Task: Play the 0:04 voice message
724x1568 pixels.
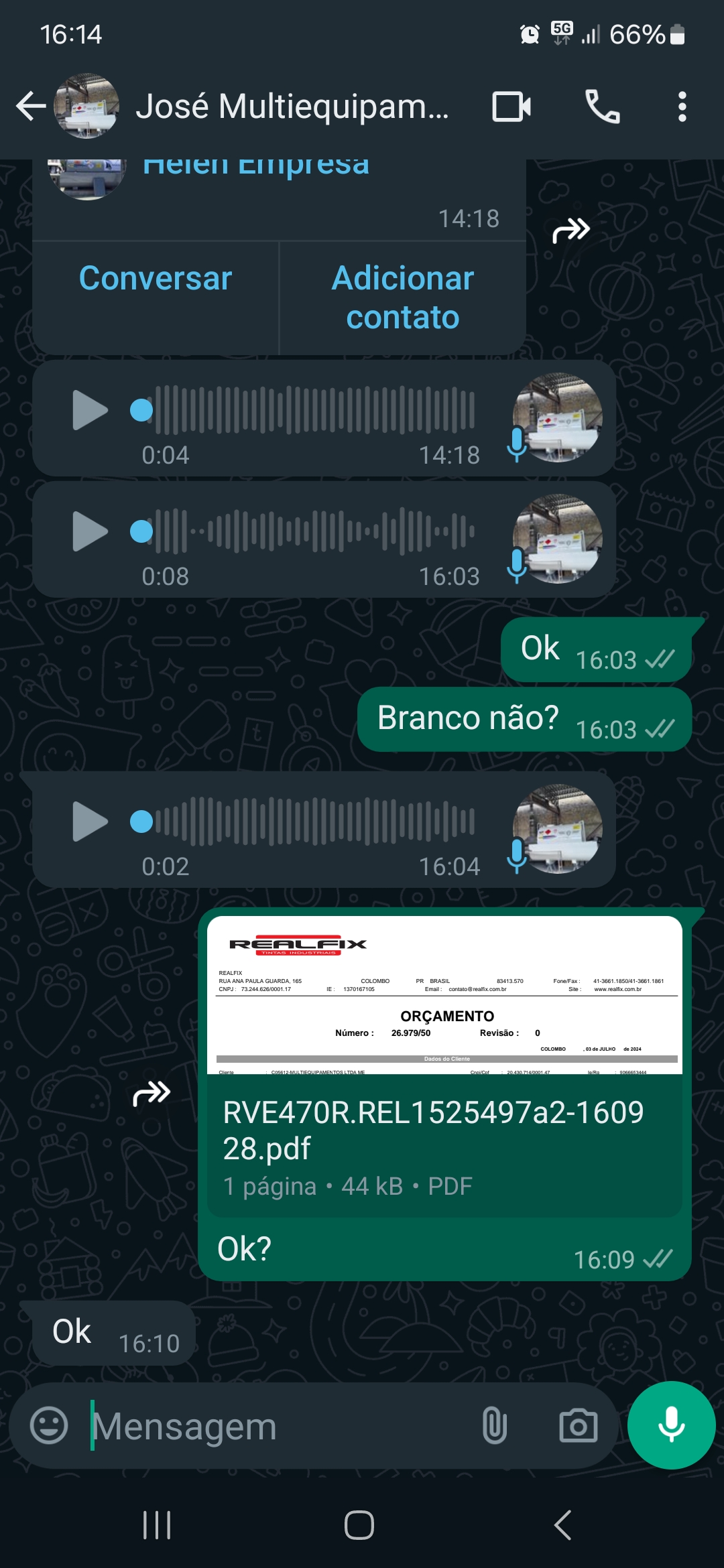Action: (90, 409)
